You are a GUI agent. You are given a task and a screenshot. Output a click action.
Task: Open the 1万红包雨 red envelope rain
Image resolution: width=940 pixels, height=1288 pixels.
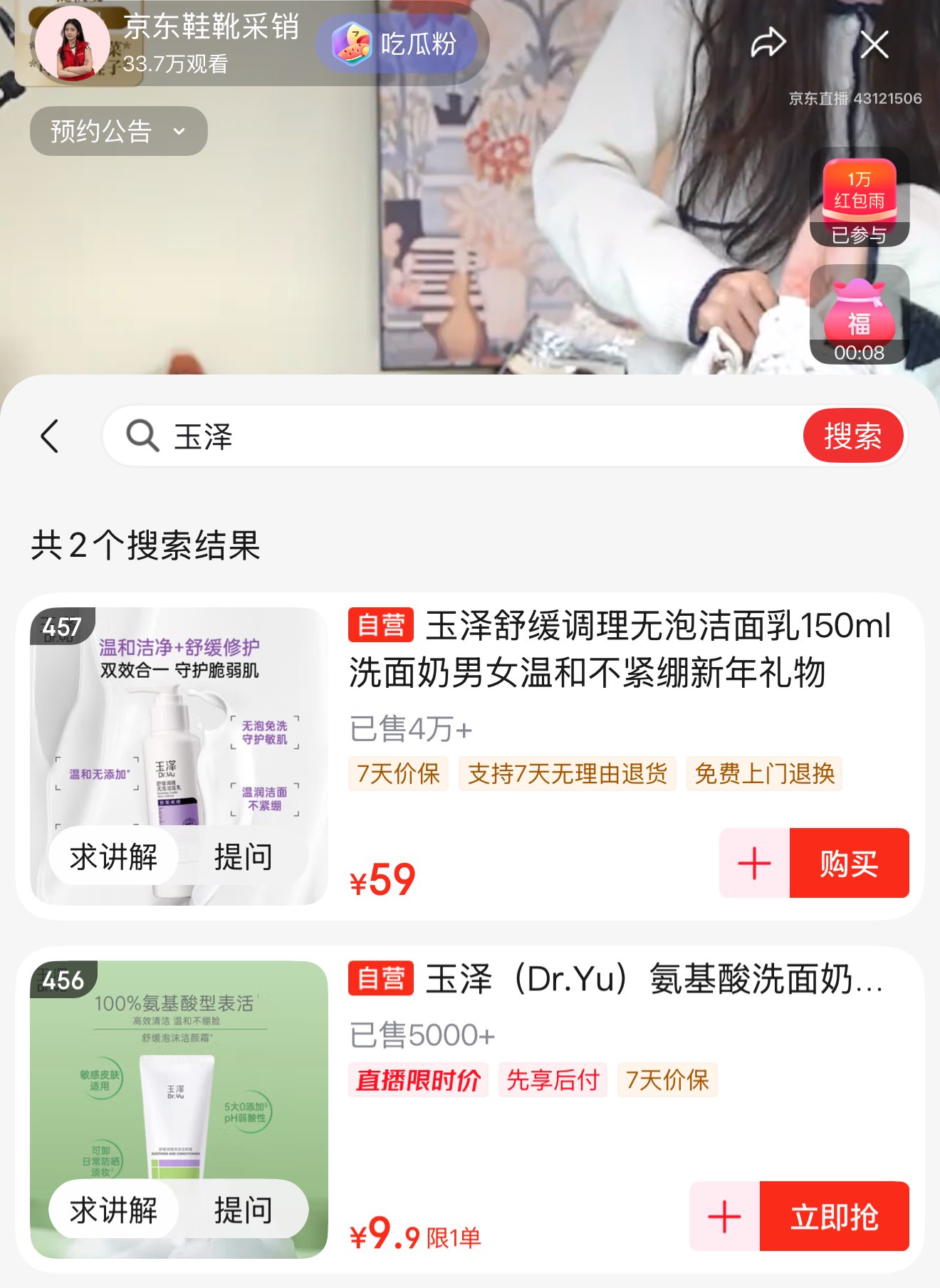point(859,197)
